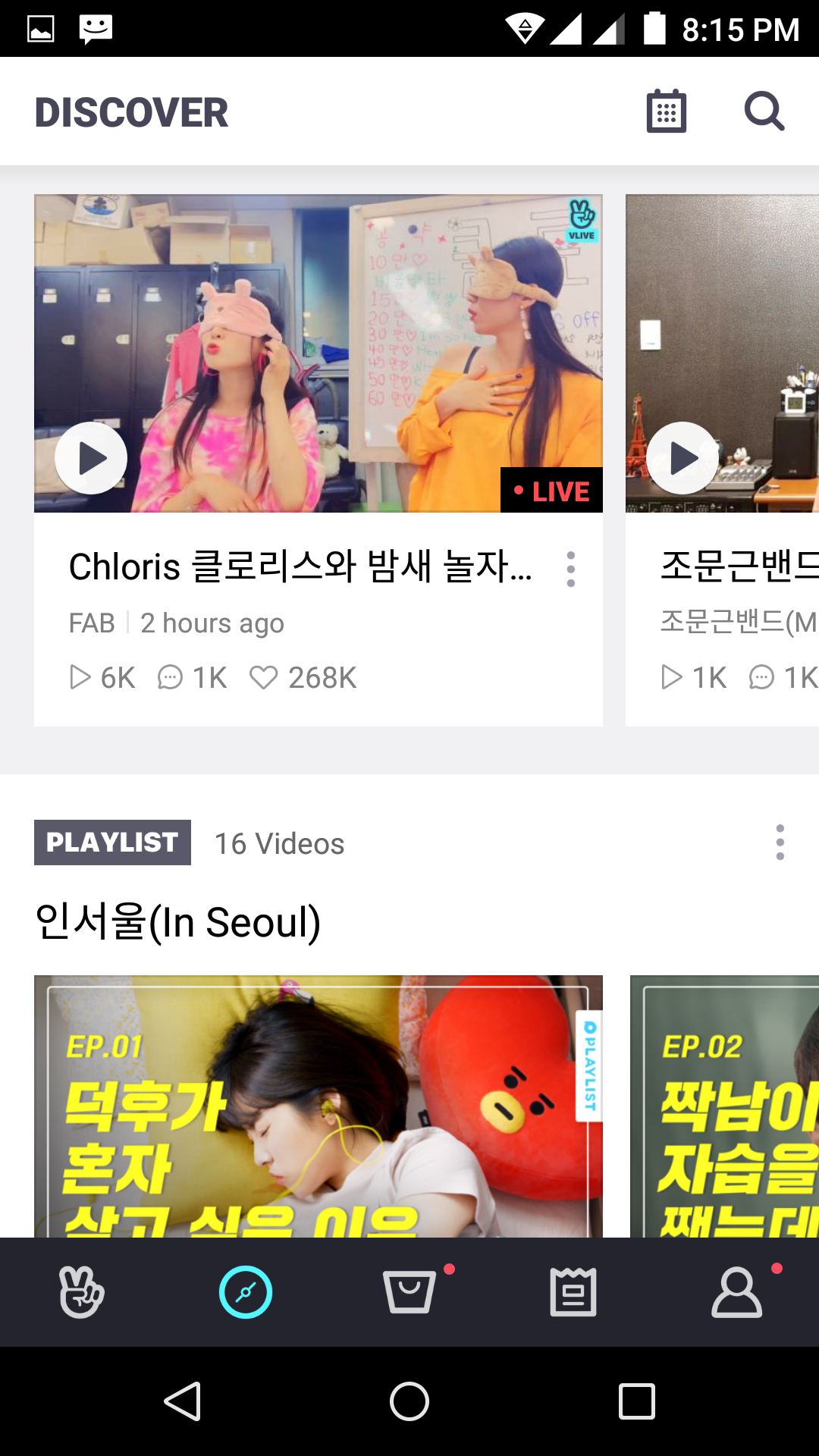Switch to the V home tab
Image resolution: width=819 pixels, height=1456 pixels.
click(82, 1292)
